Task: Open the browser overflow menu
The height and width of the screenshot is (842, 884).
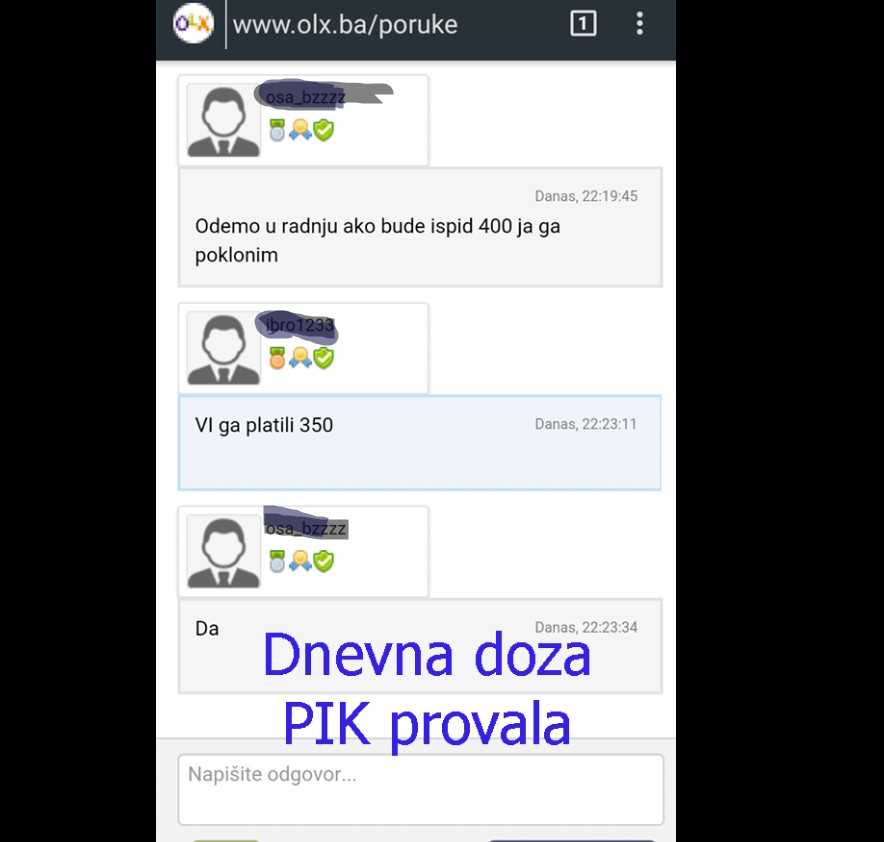Action: pyautogui.click(x=640, y=24)
